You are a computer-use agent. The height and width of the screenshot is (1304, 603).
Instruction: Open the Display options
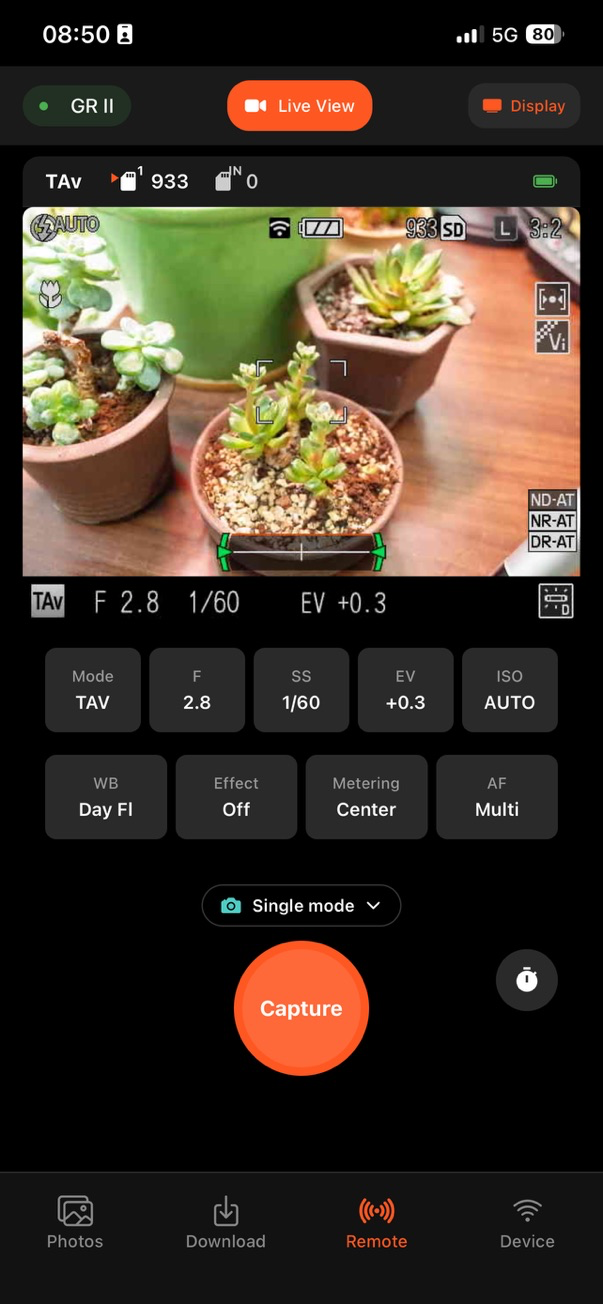click(x=524, y=106)
